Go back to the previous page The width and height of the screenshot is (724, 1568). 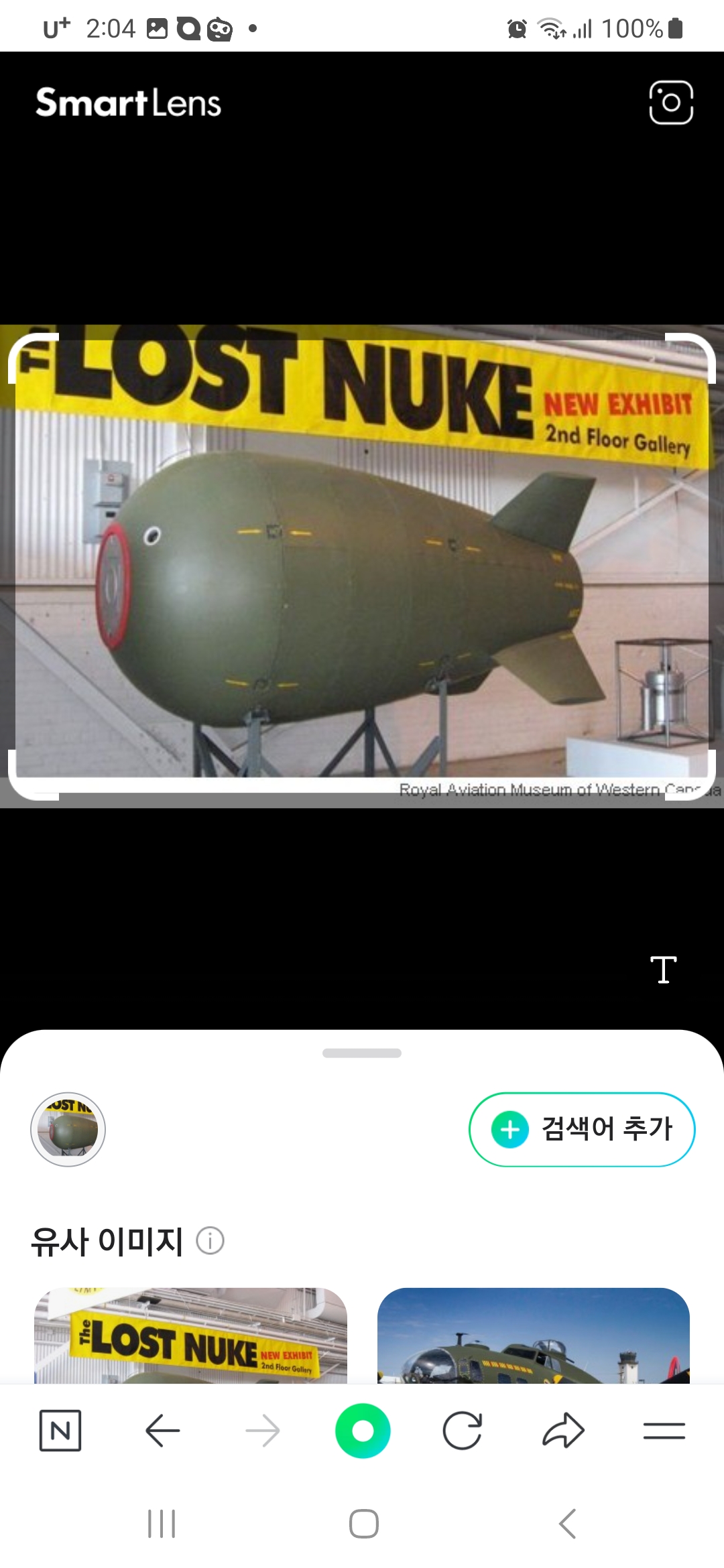(162, 1431)
